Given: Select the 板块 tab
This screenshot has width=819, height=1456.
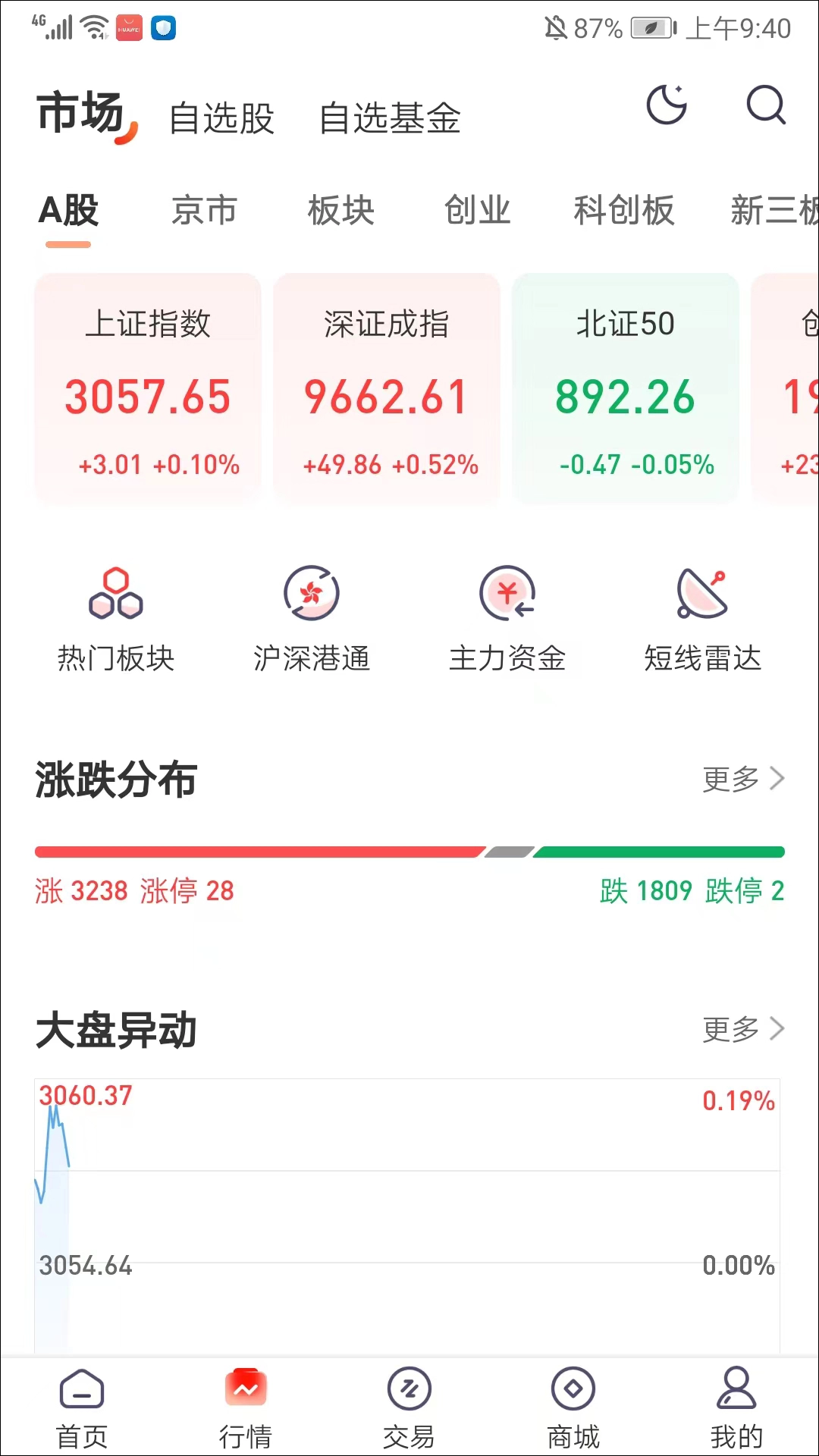Looking at the screenshot, I should 340,211.
